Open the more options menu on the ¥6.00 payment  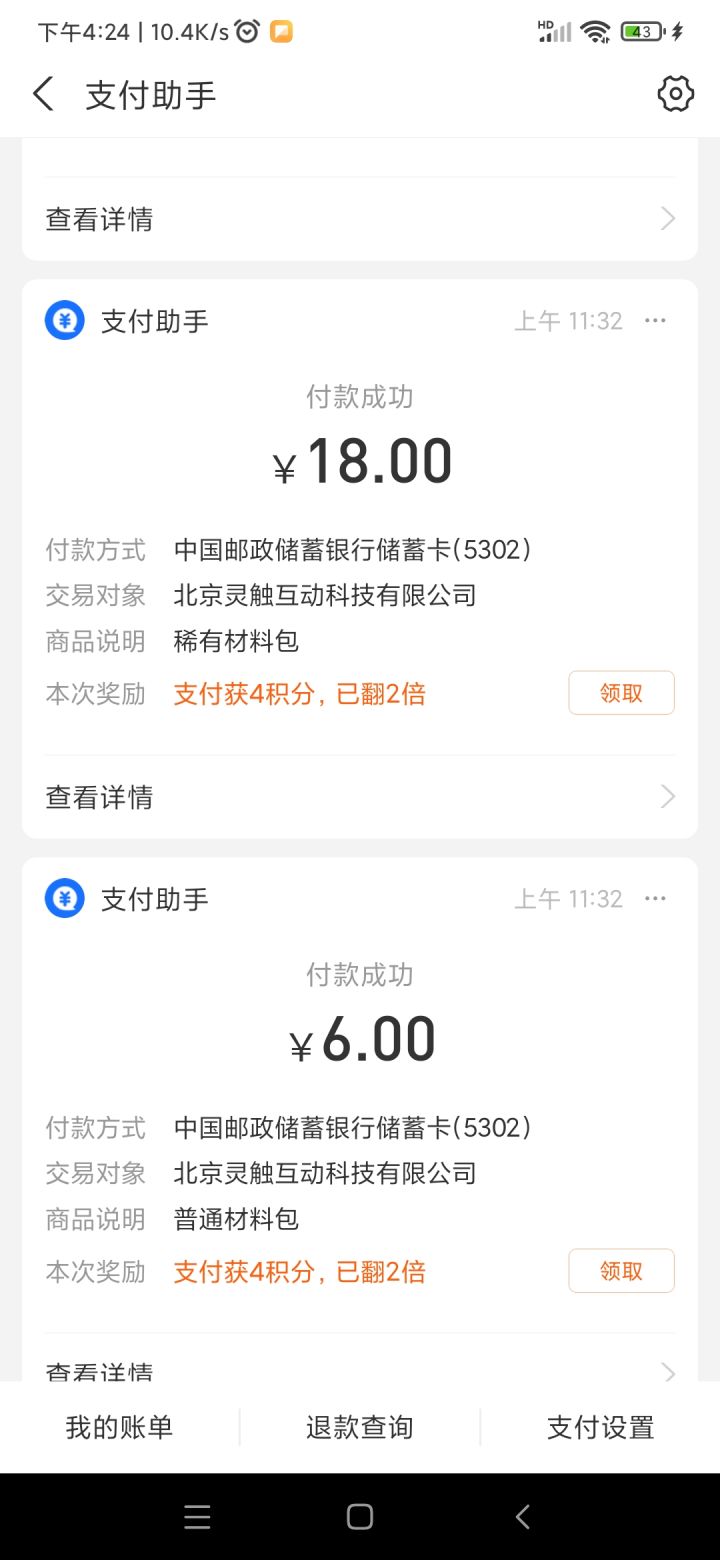[655, 898]
